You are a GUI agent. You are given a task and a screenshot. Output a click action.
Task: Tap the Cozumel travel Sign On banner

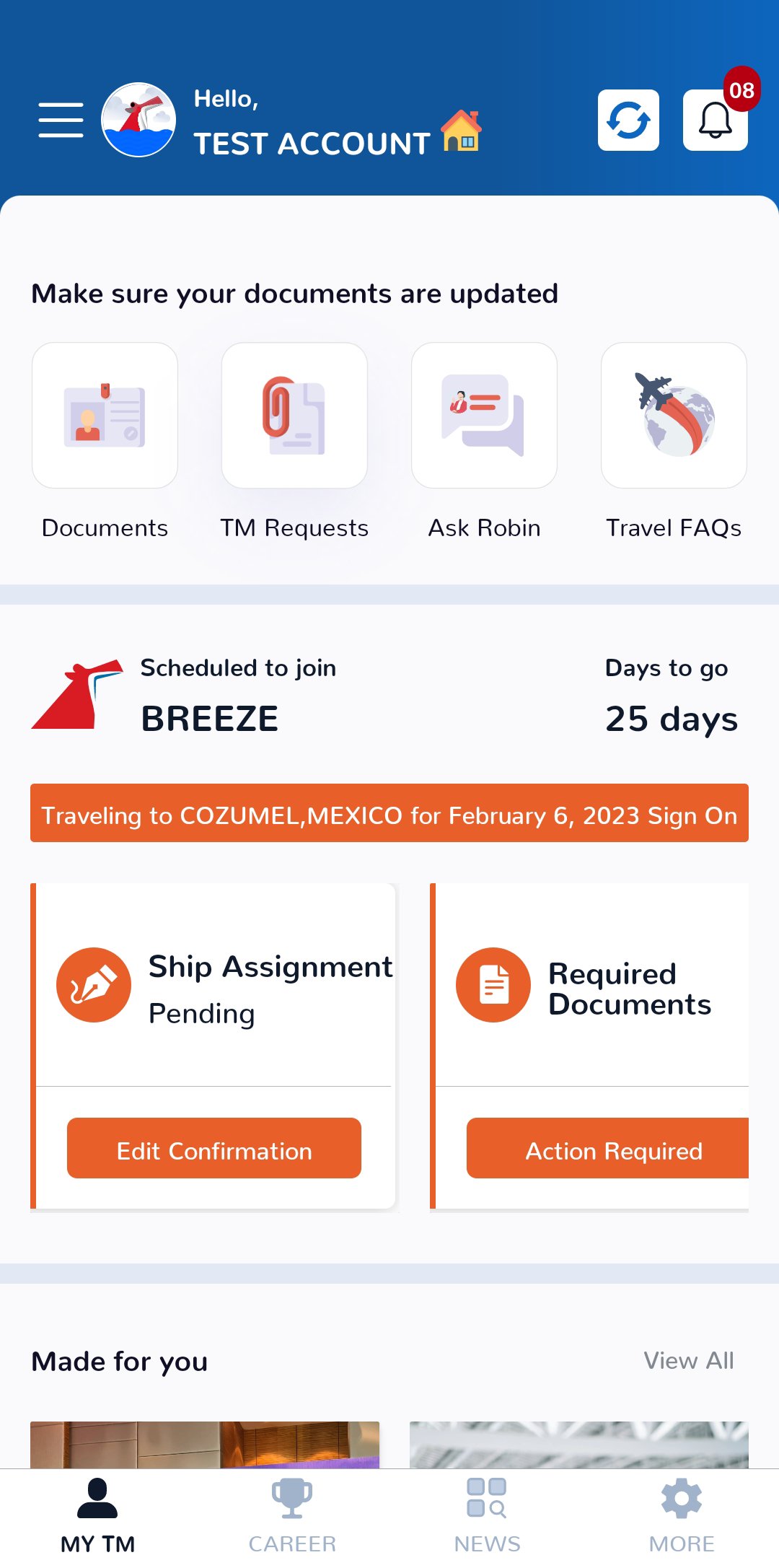point(389,813)
